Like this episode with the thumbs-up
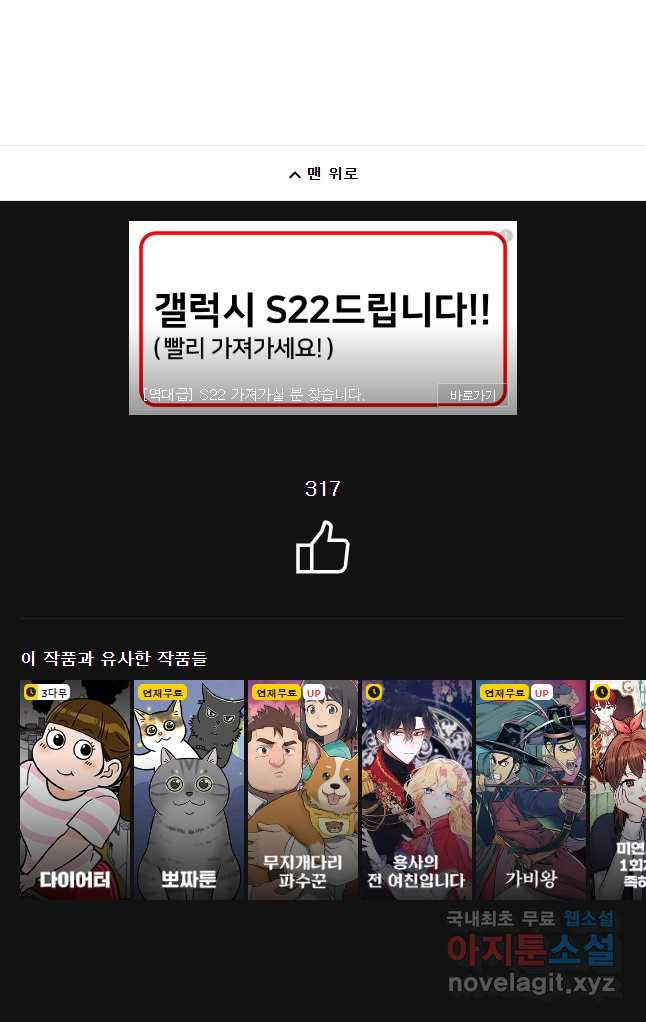Image resolution: width=646 pixels, height=1022 pixels. (322, 548)
